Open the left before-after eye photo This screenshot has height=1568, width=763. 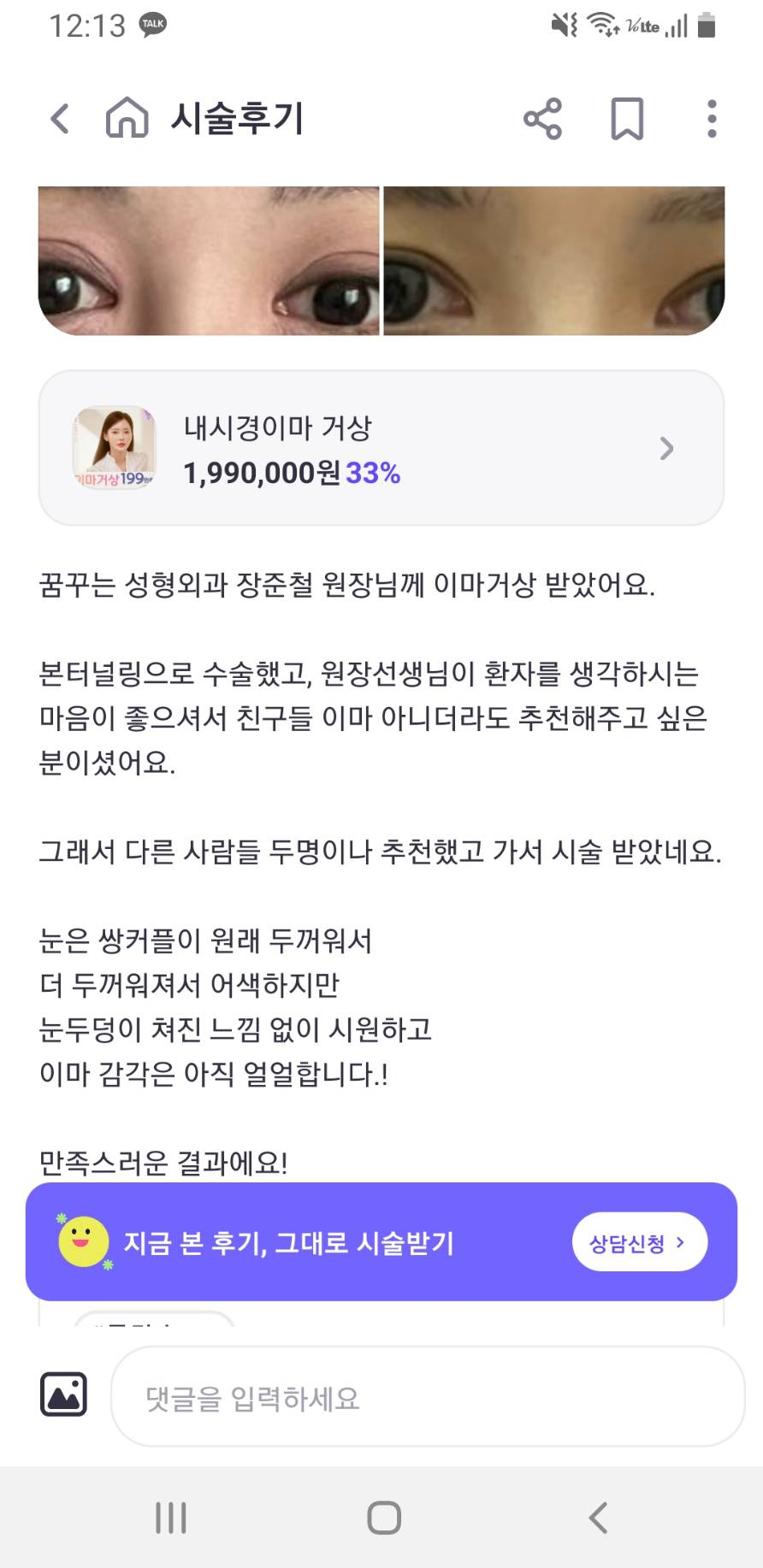click(209, 260)
